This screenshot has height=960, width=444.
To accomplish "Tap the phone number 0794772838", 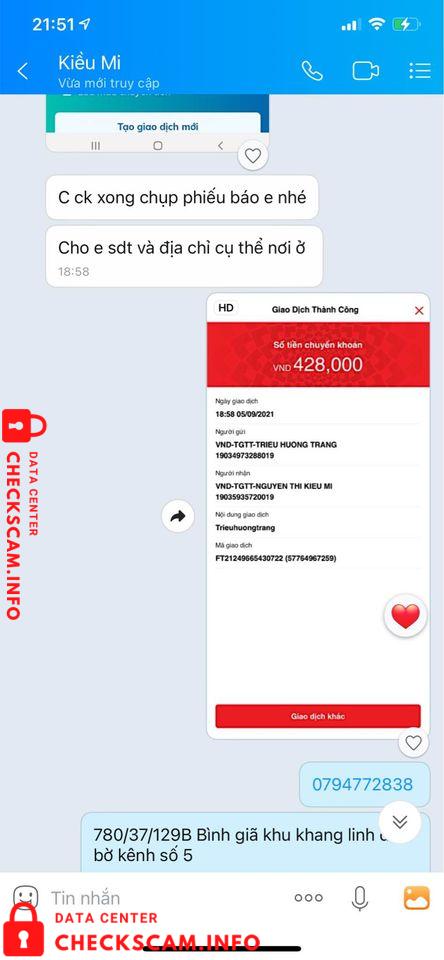I will (363, 784).
